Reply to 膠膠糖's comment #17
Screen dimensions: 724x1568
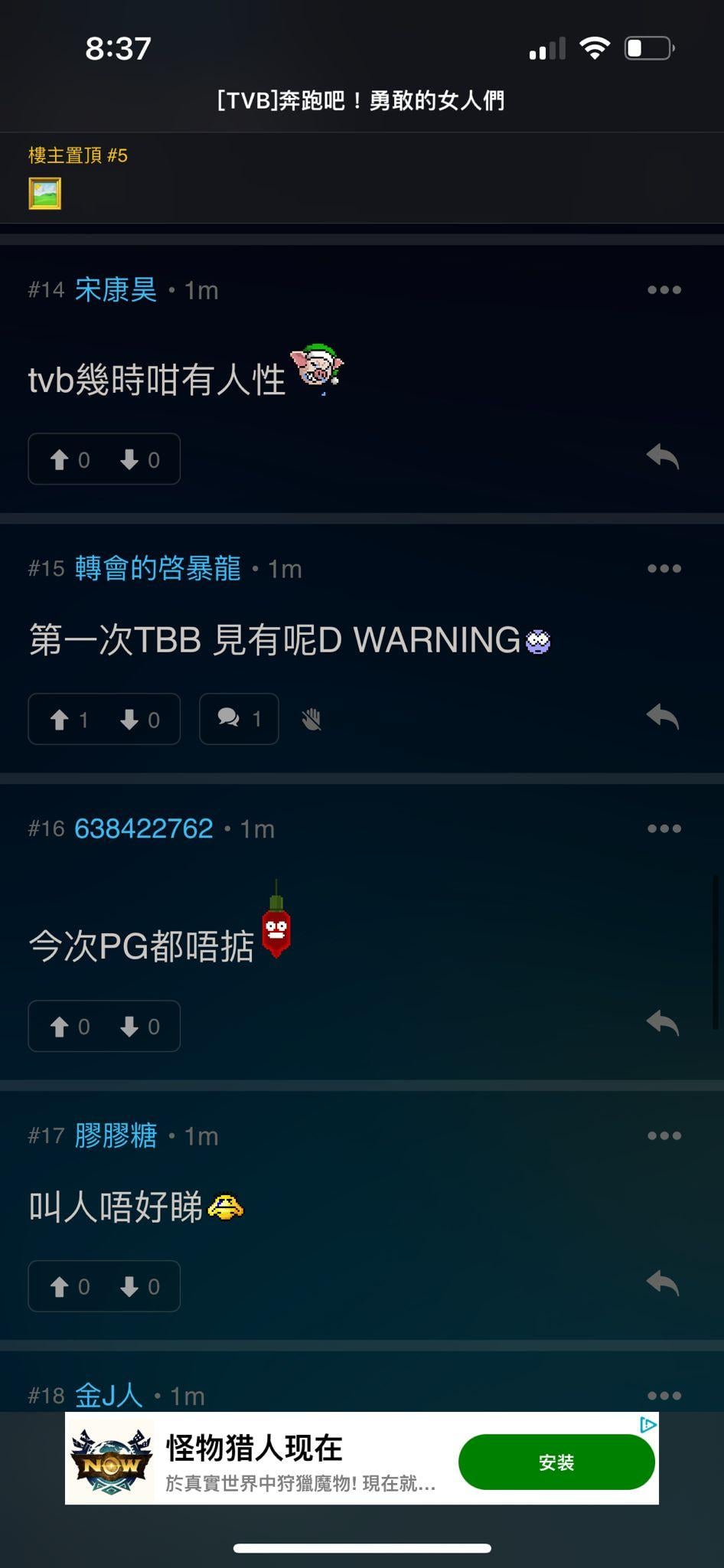point(663,1284)
